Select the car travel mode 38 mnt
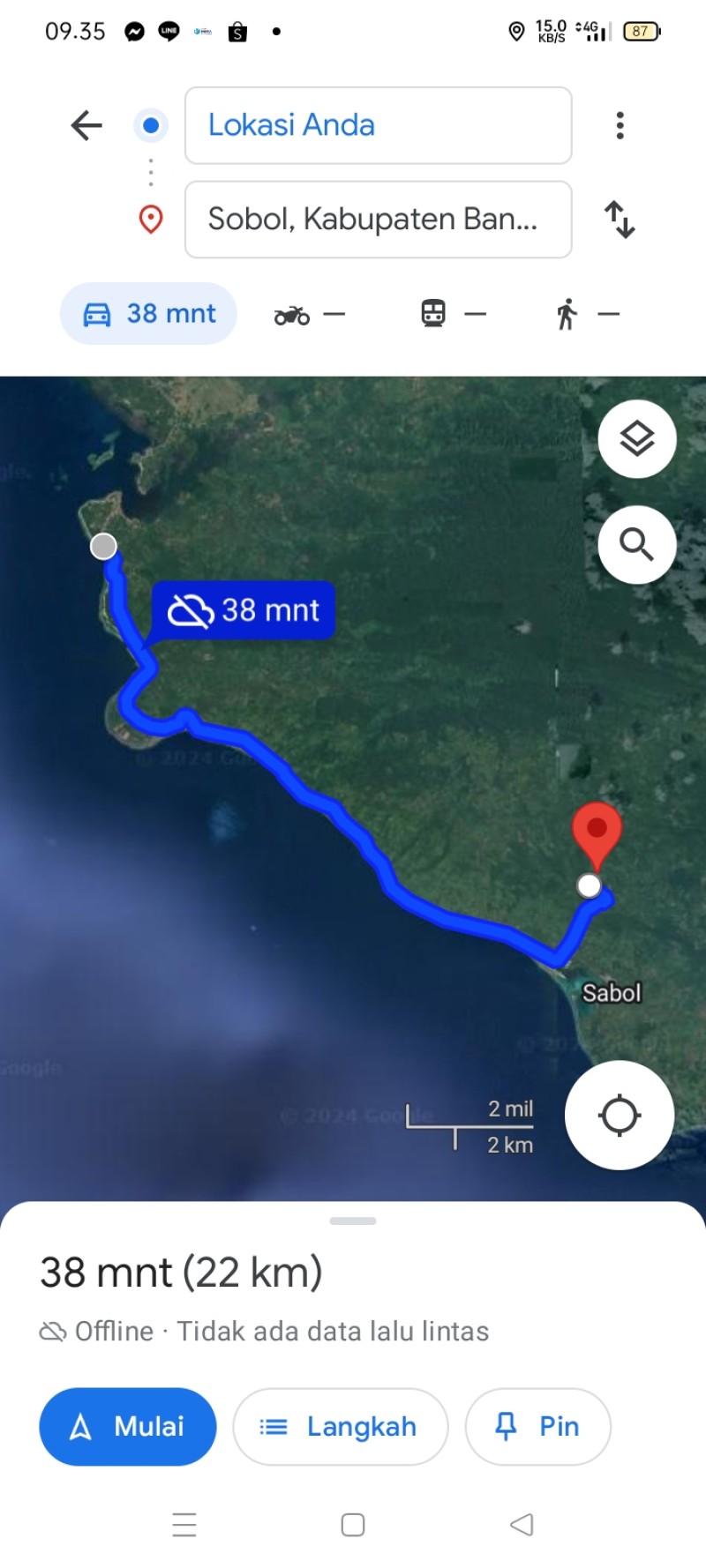 coord(148,314)
